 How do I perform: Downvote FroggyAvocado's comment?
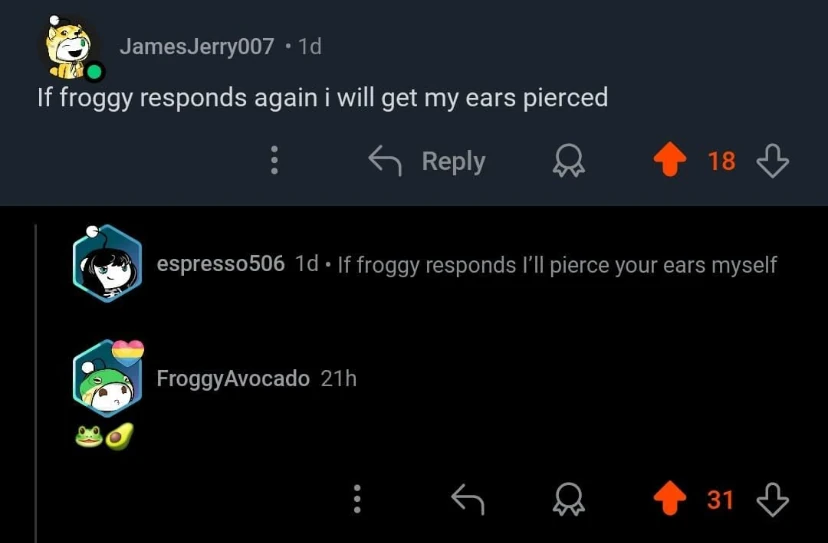point(773,499)
